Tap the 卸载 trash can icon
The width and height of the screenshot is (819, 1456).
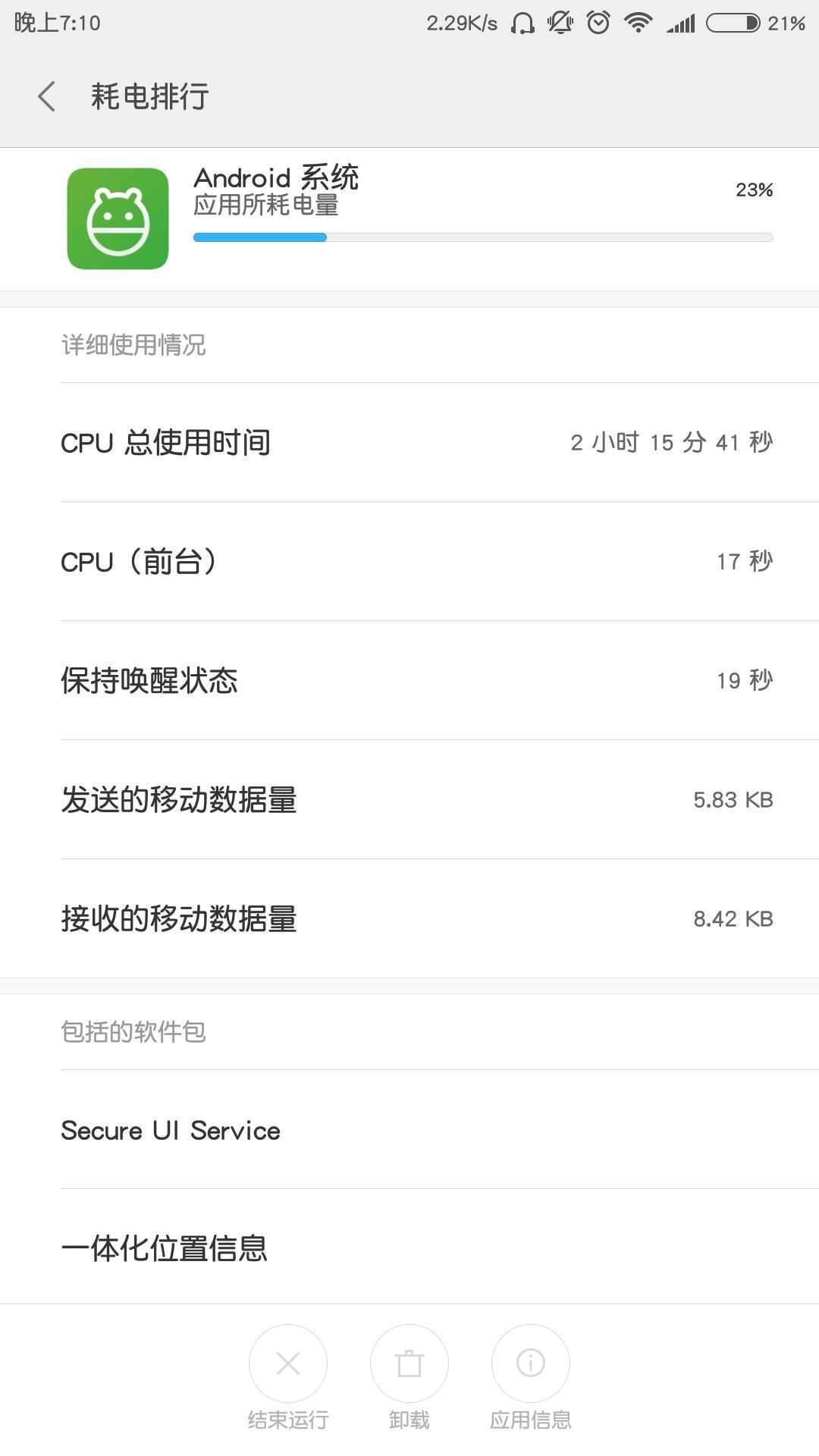coord(409,1363)
